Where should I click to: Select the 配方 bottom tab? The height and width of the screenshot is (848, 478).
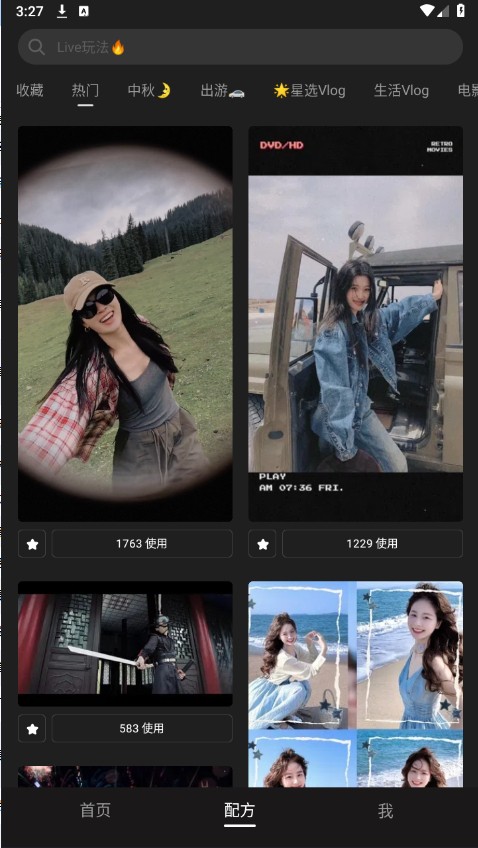(x=240, y=810)
